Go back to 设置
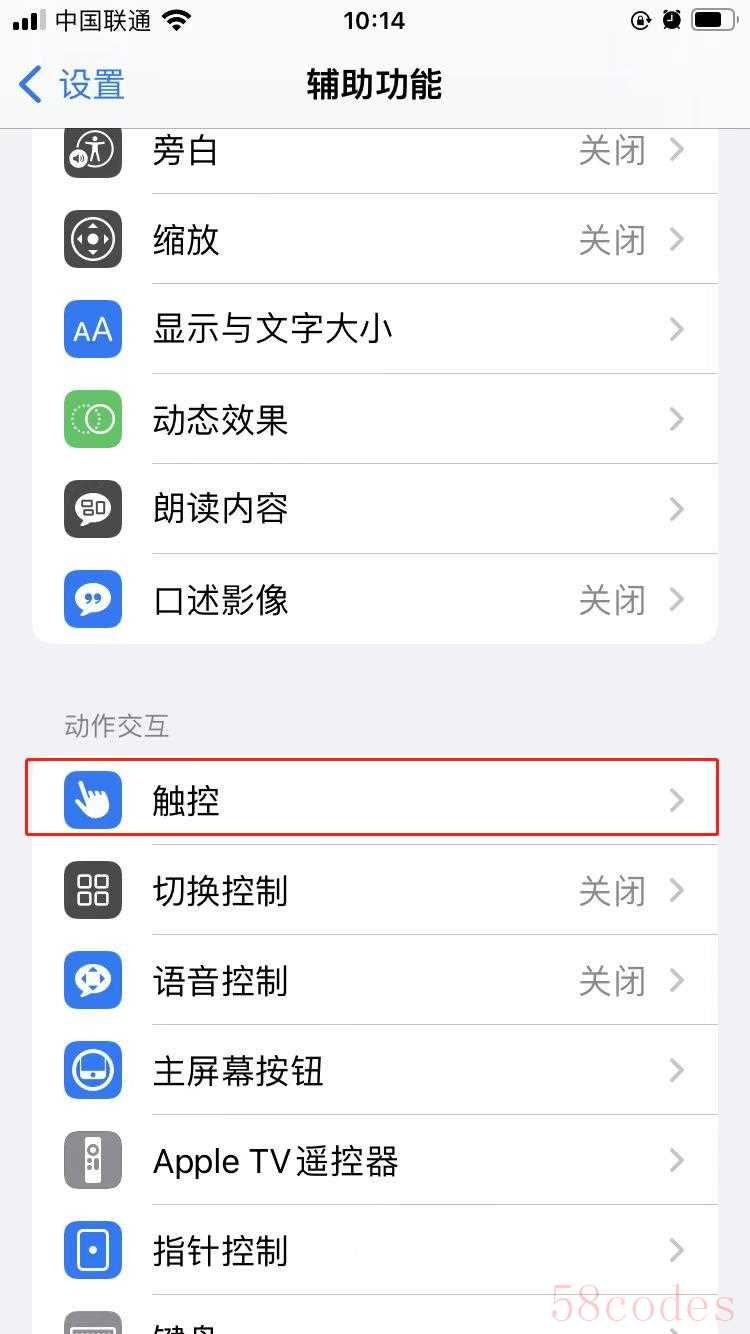 coord(72,84)
